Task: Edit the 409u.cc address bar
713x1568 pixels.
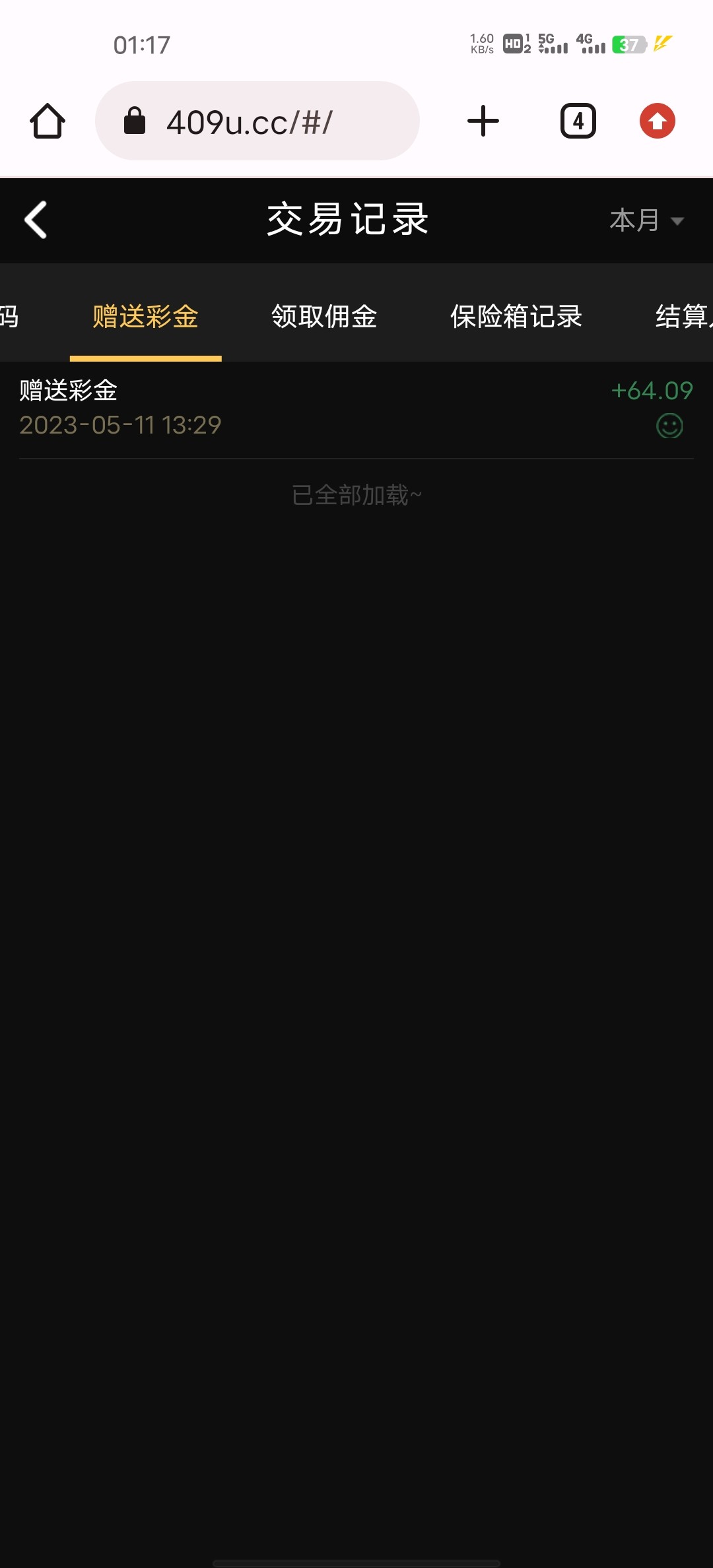Action: point(257,121)
